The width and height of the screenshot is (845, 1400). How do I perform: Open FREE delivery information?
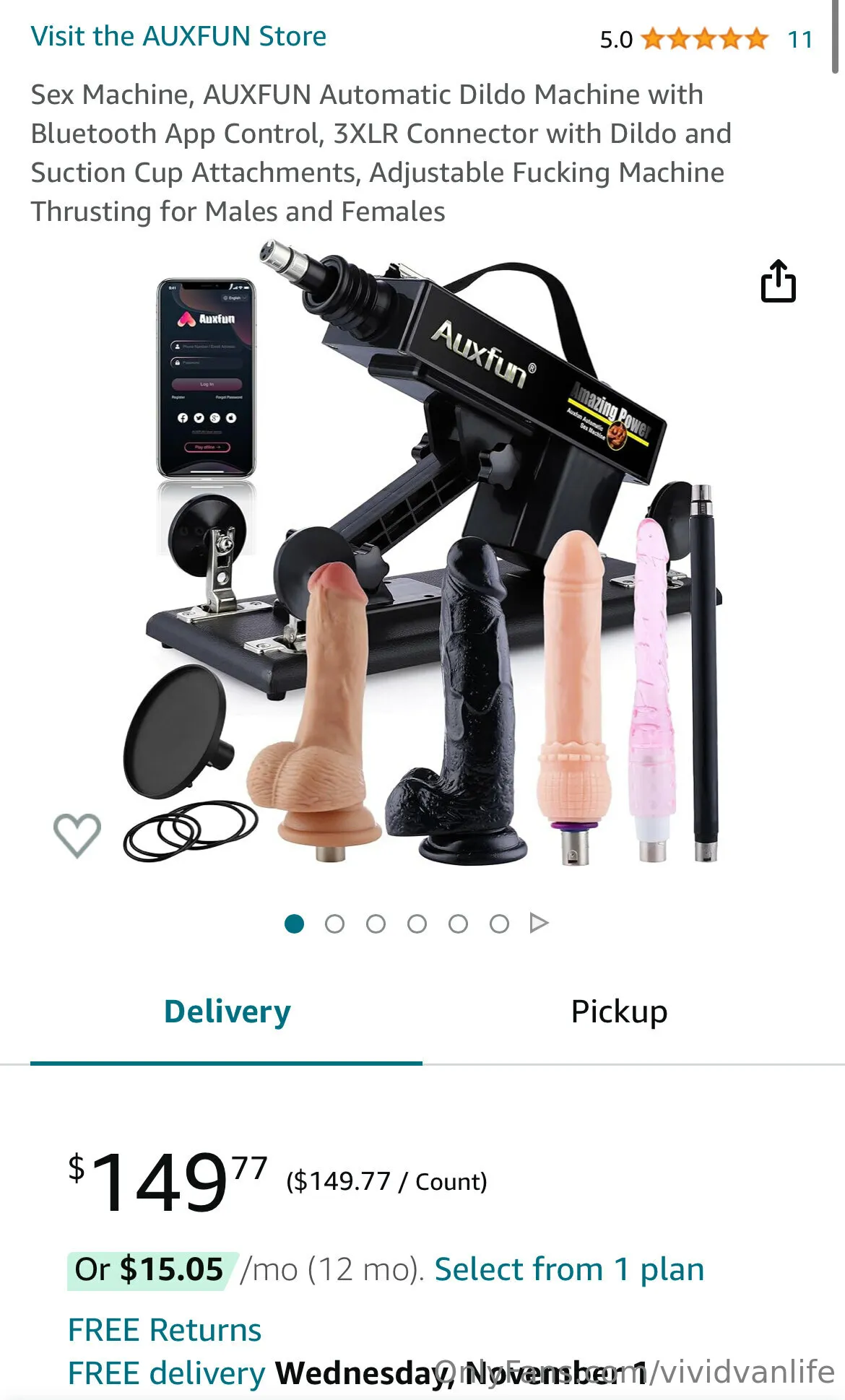(x=166, y=1373)
